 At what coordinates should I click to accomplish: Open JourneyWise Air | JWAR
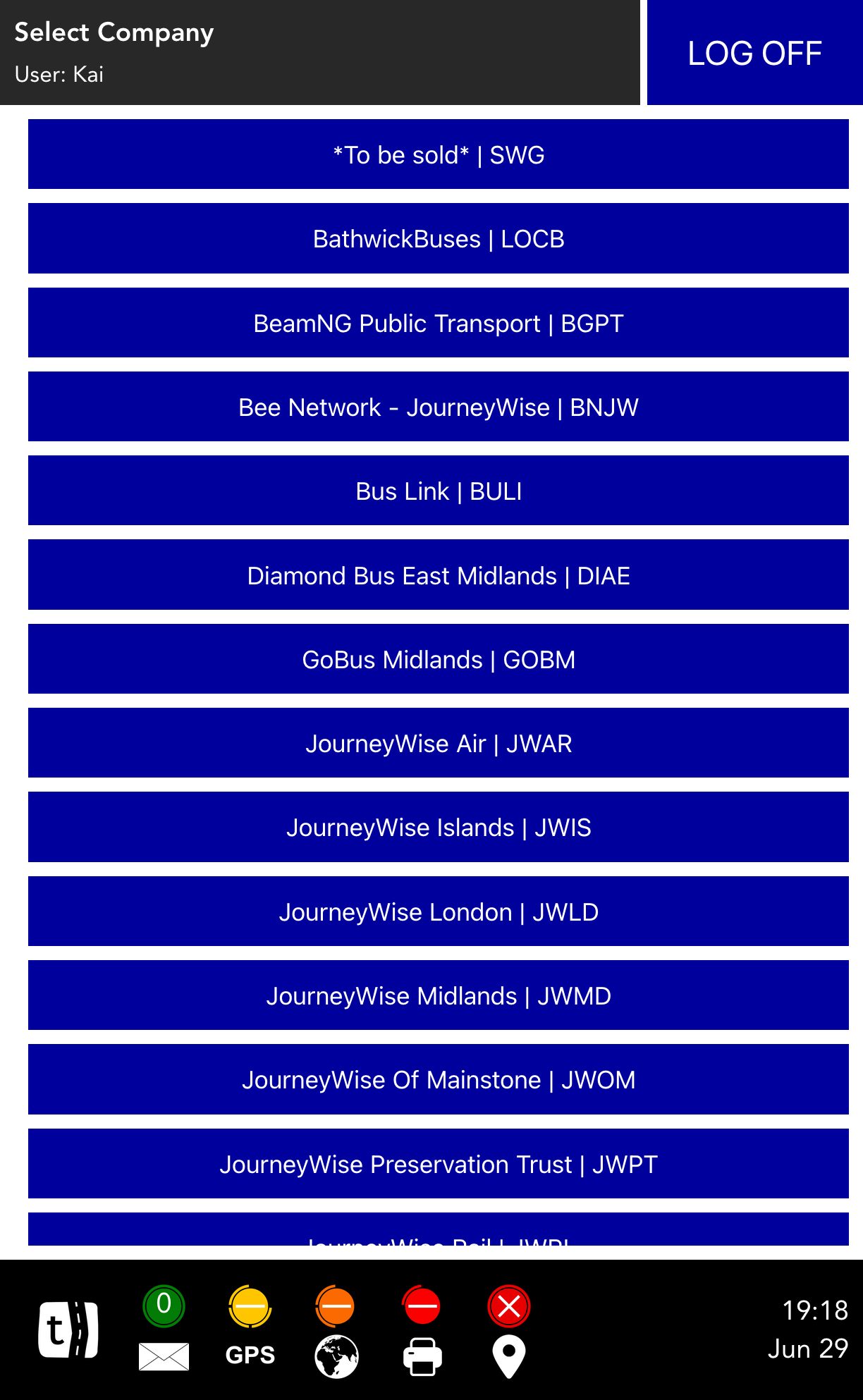point(439,743)
